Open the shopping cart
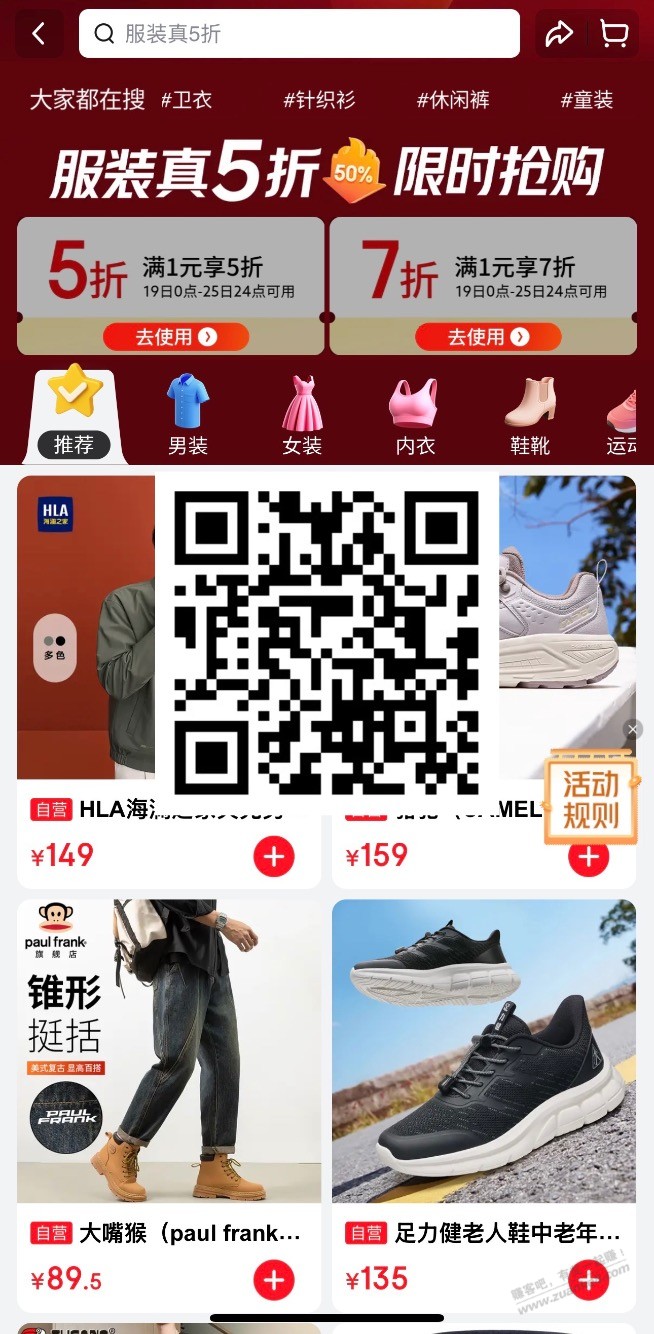The height and width of the screenshot is (1334, 654). (614, 34)
